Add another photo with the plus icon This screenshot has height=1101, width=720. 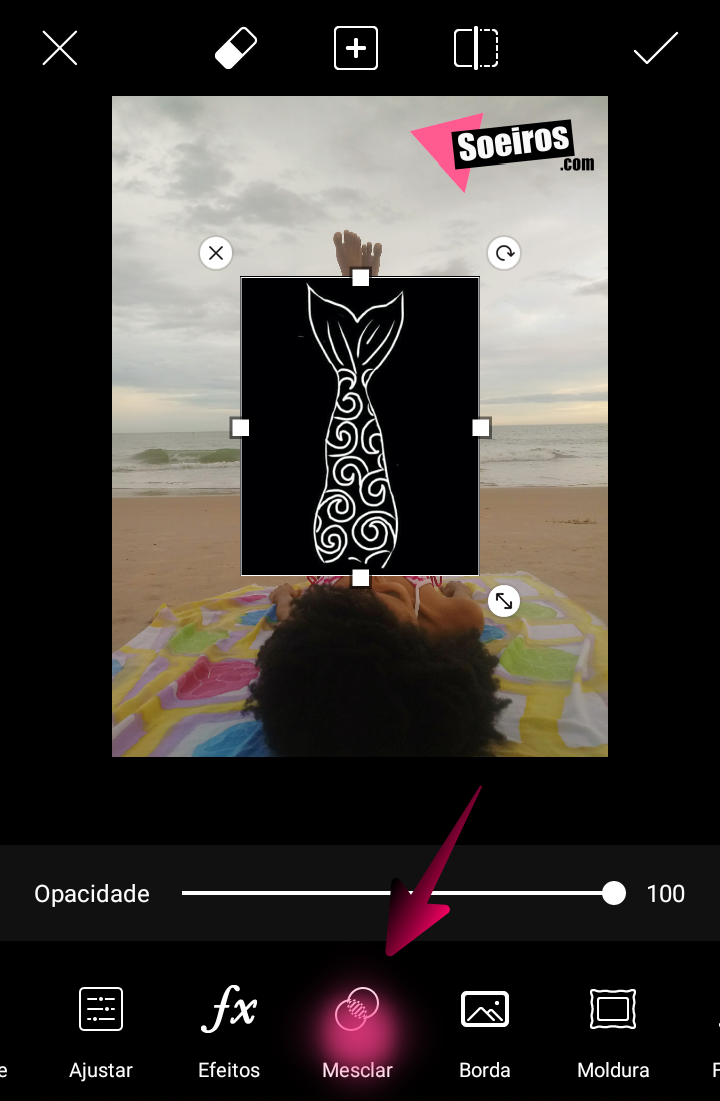356,48
